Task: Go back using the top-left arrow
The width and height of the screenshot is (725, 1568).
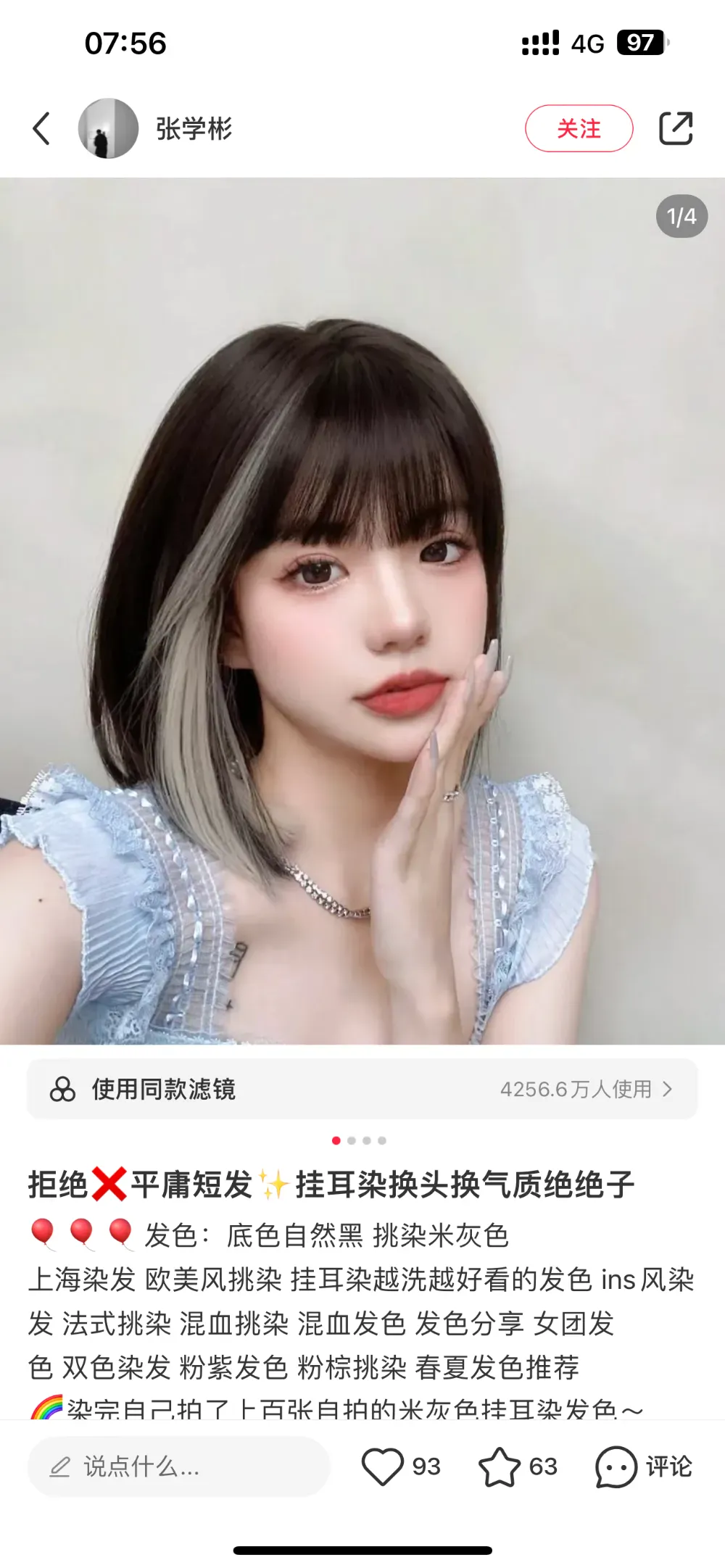Action: coord(41,129)
